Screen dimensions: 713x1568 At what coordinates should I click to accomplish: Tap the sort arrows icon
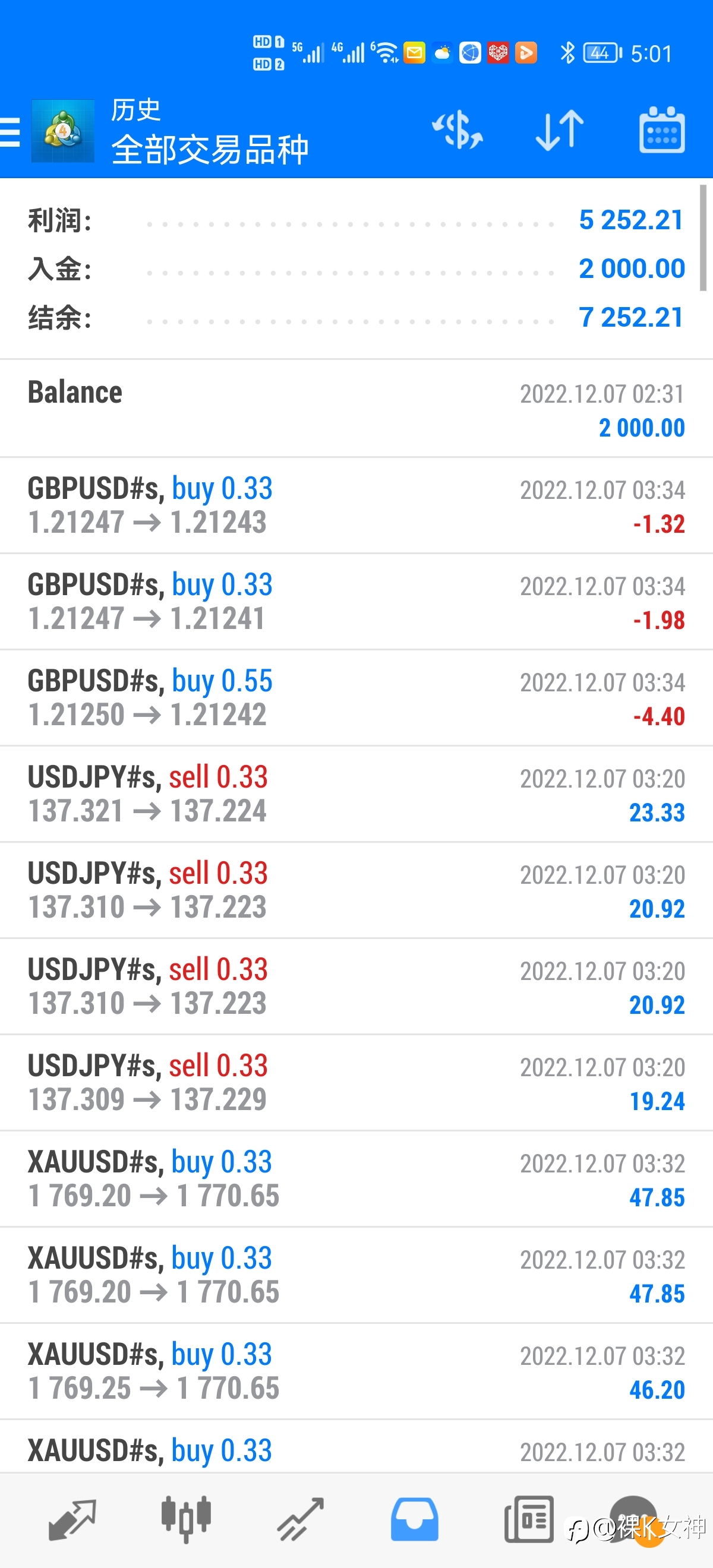560,129
